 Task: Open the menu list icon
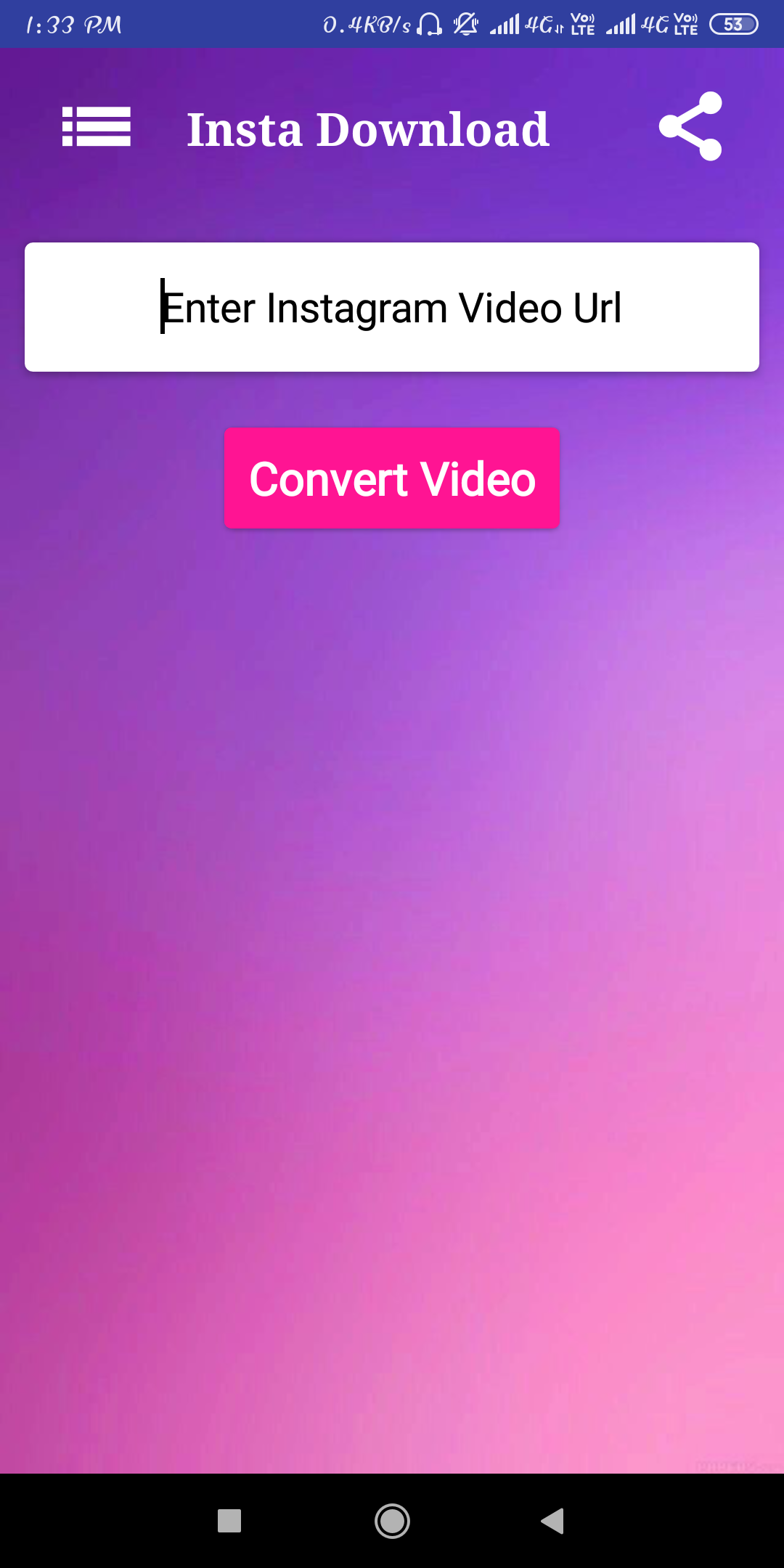click(x=97, y=126)
